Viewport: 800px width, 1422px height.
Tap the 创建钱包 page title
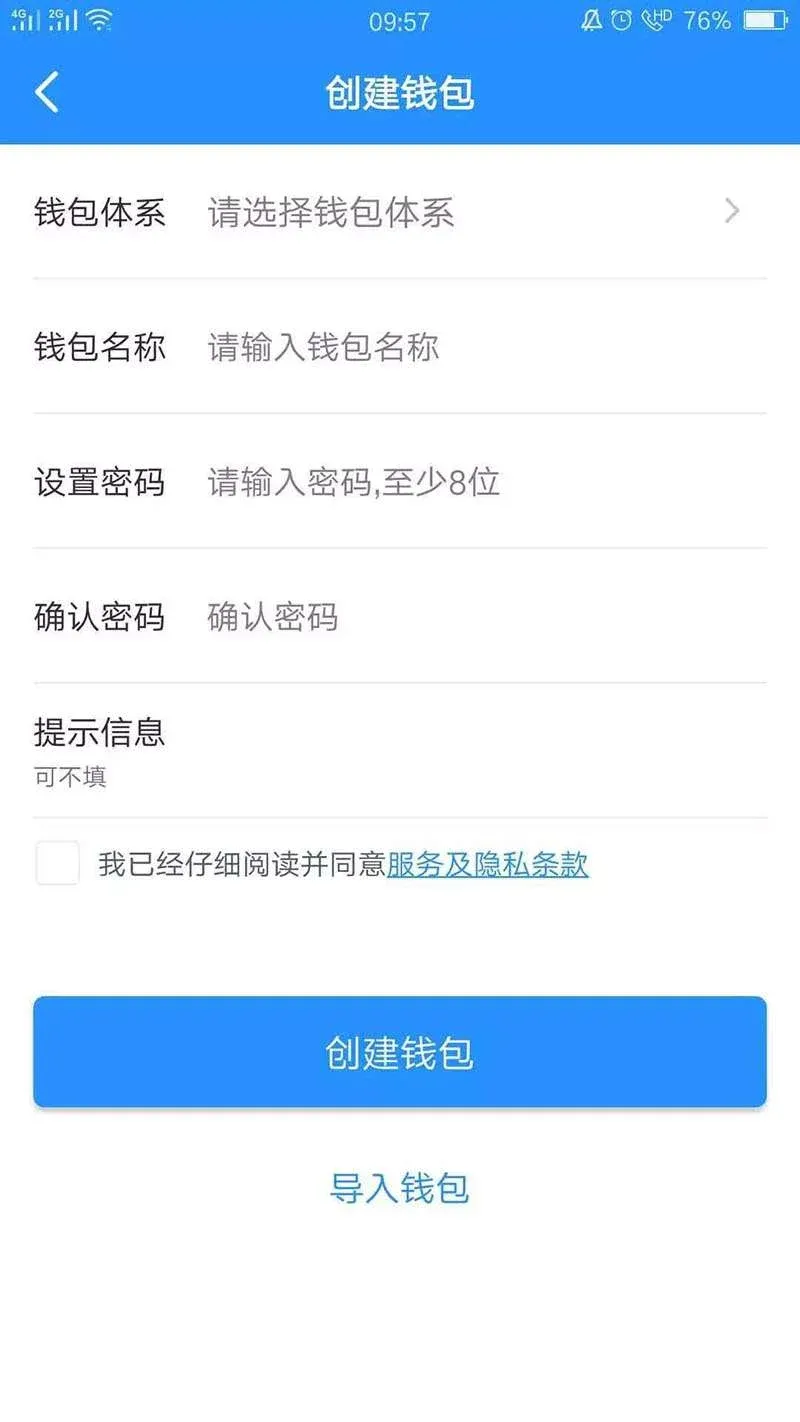point(400,91)
